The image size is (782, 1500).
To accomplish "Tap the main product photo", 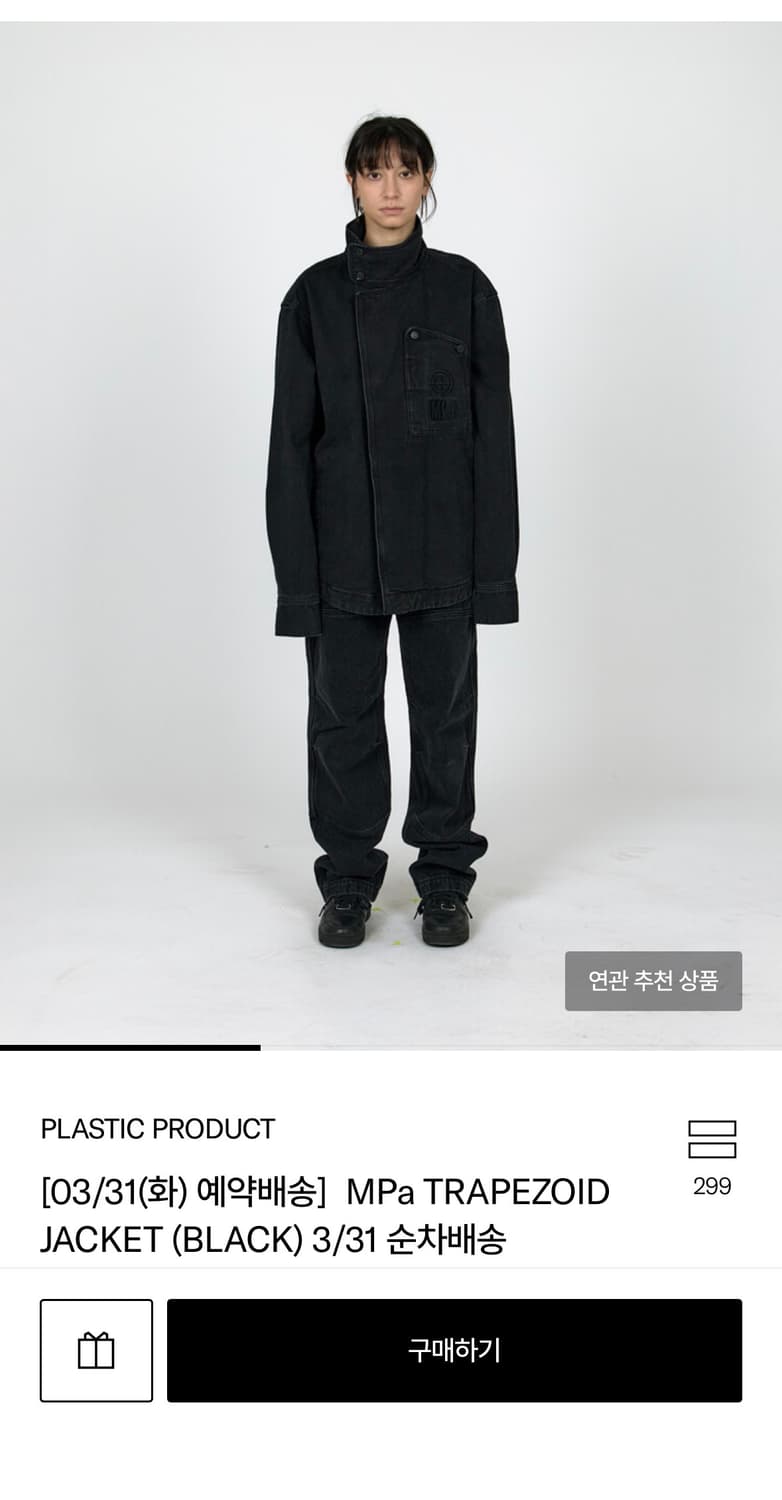I will point(391,520).
